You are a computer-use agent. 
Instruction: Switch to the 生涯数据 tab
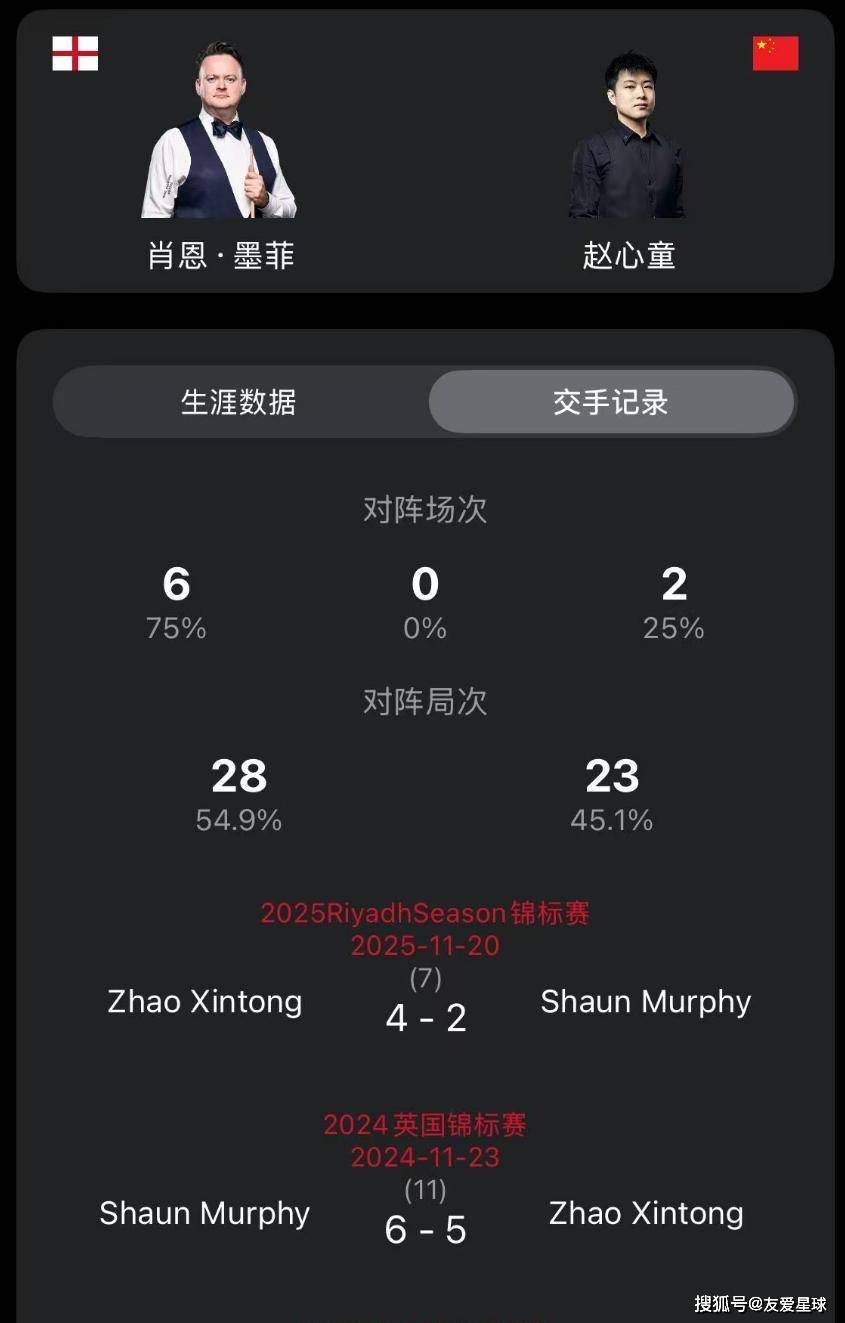click(x=239, y=402)
